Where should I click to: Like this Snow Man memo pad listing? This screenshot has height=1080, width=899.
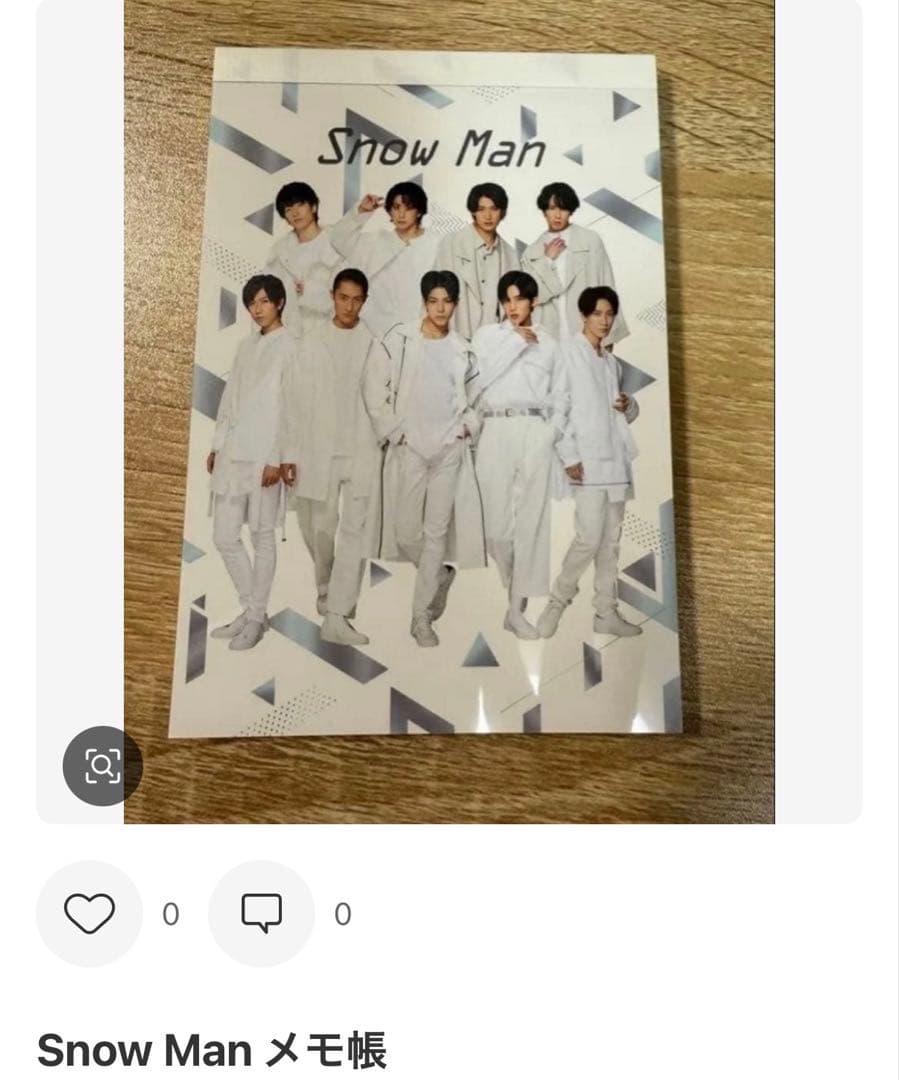[x=90, y=913]
